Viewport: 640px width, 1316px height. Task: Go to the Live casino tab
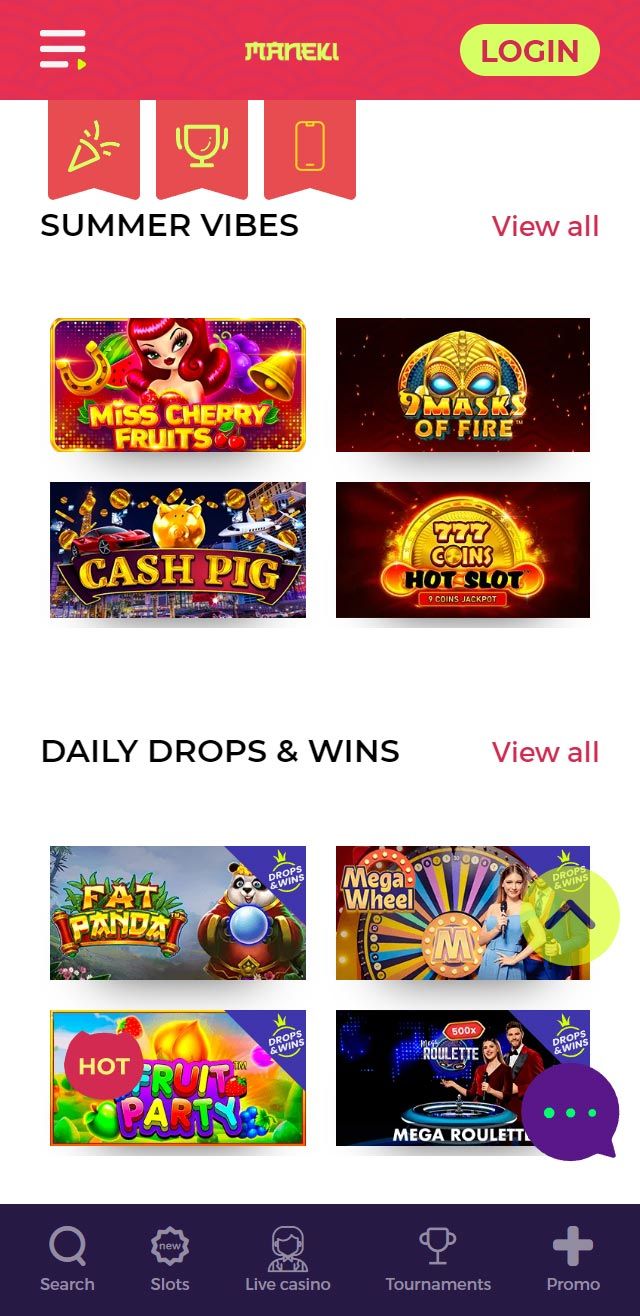click(x=288, y=1260)
